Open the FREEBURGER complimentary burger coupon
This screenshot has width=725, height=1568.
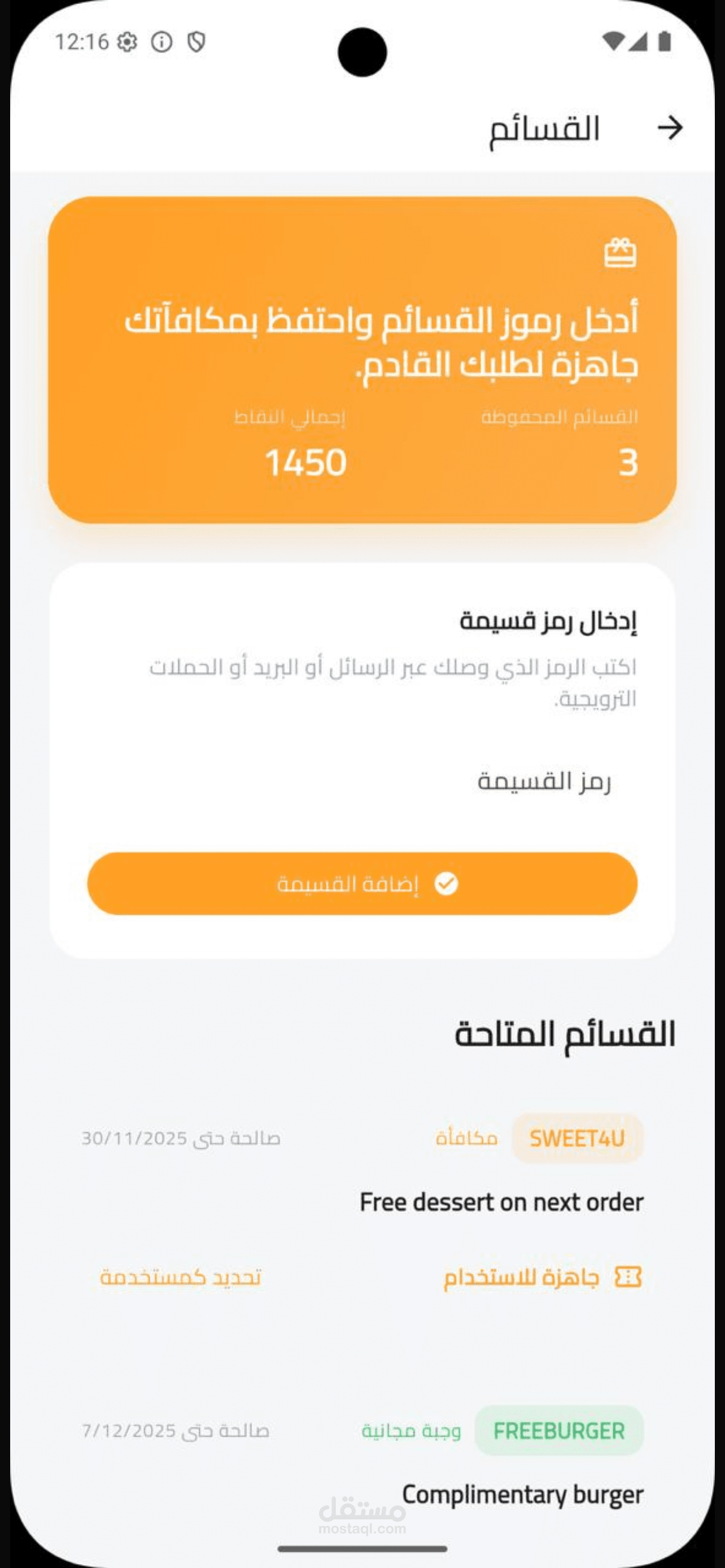pos(362,1461)
